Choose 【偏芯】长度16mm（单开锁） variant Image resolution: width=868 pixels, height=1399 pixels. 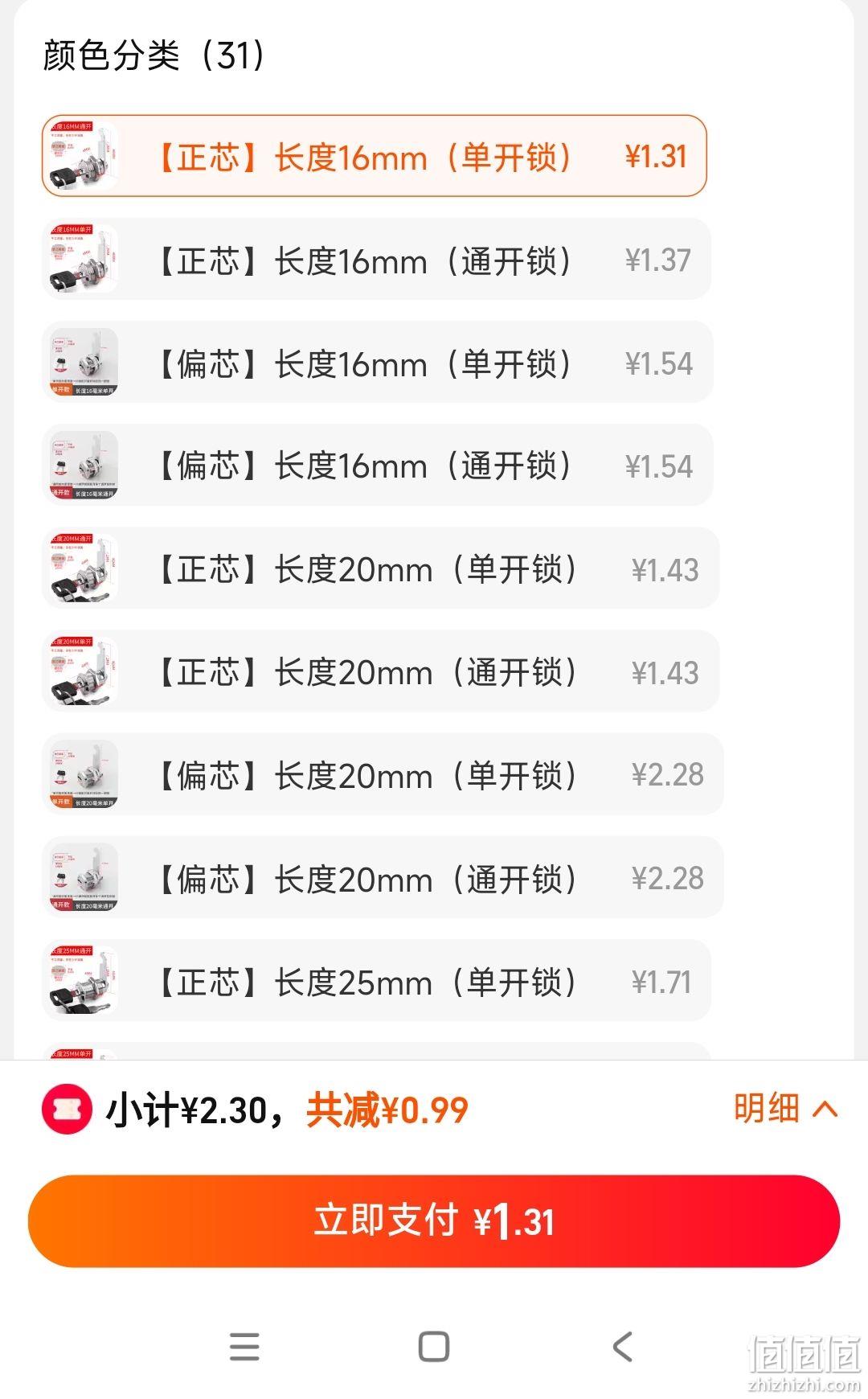(x=377, y=363)
